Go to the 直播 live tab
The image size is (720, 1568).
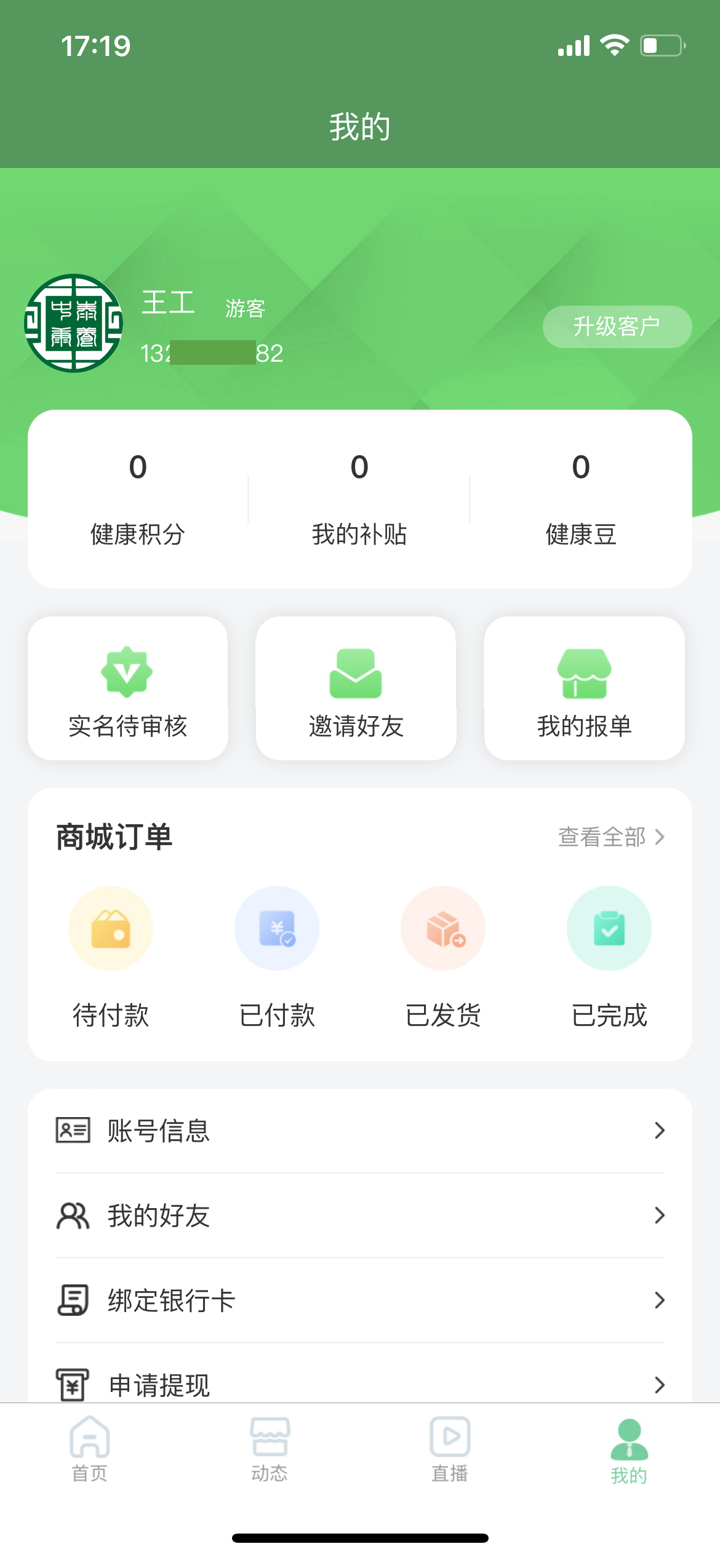450,1449
